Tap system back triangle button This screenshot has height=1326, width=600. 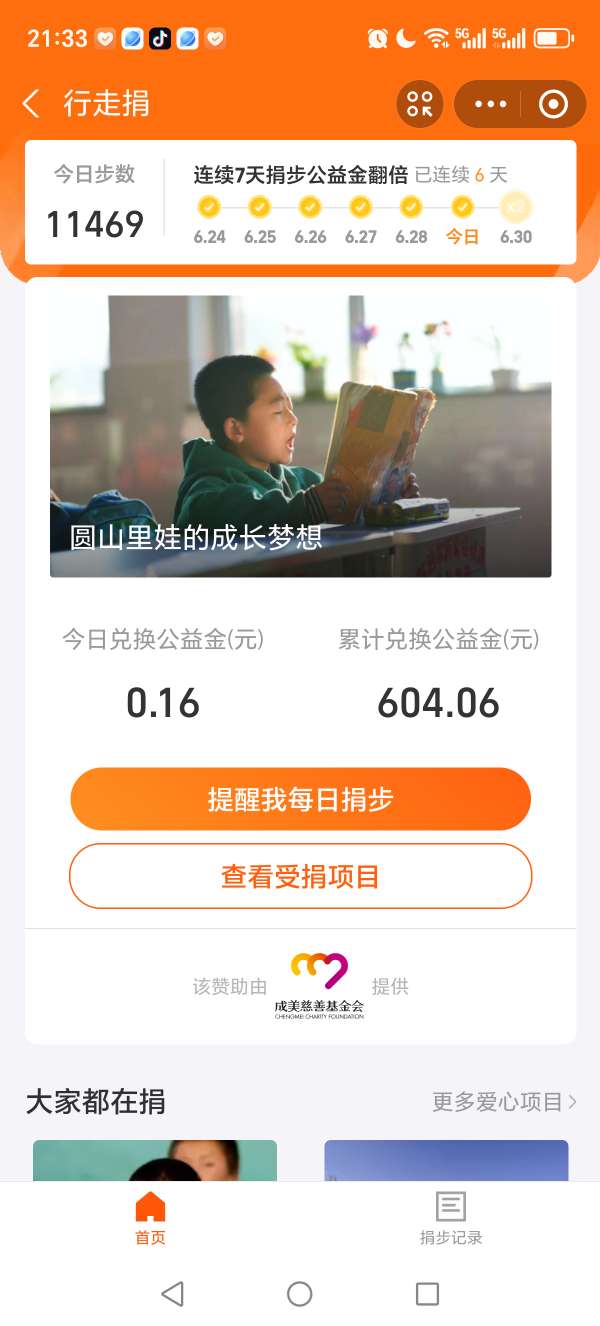[172, 1294]
